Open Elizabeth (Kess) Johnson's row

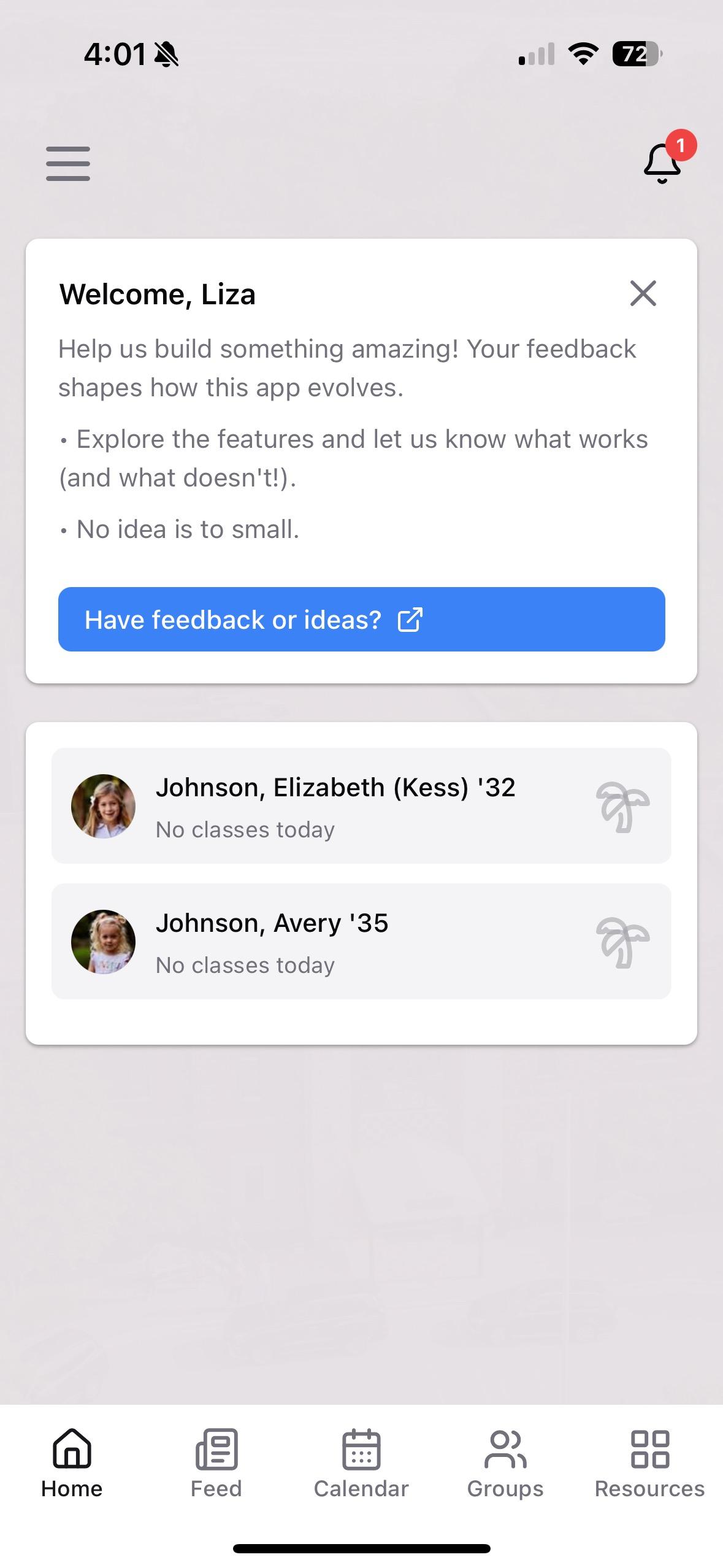[361, 805]
